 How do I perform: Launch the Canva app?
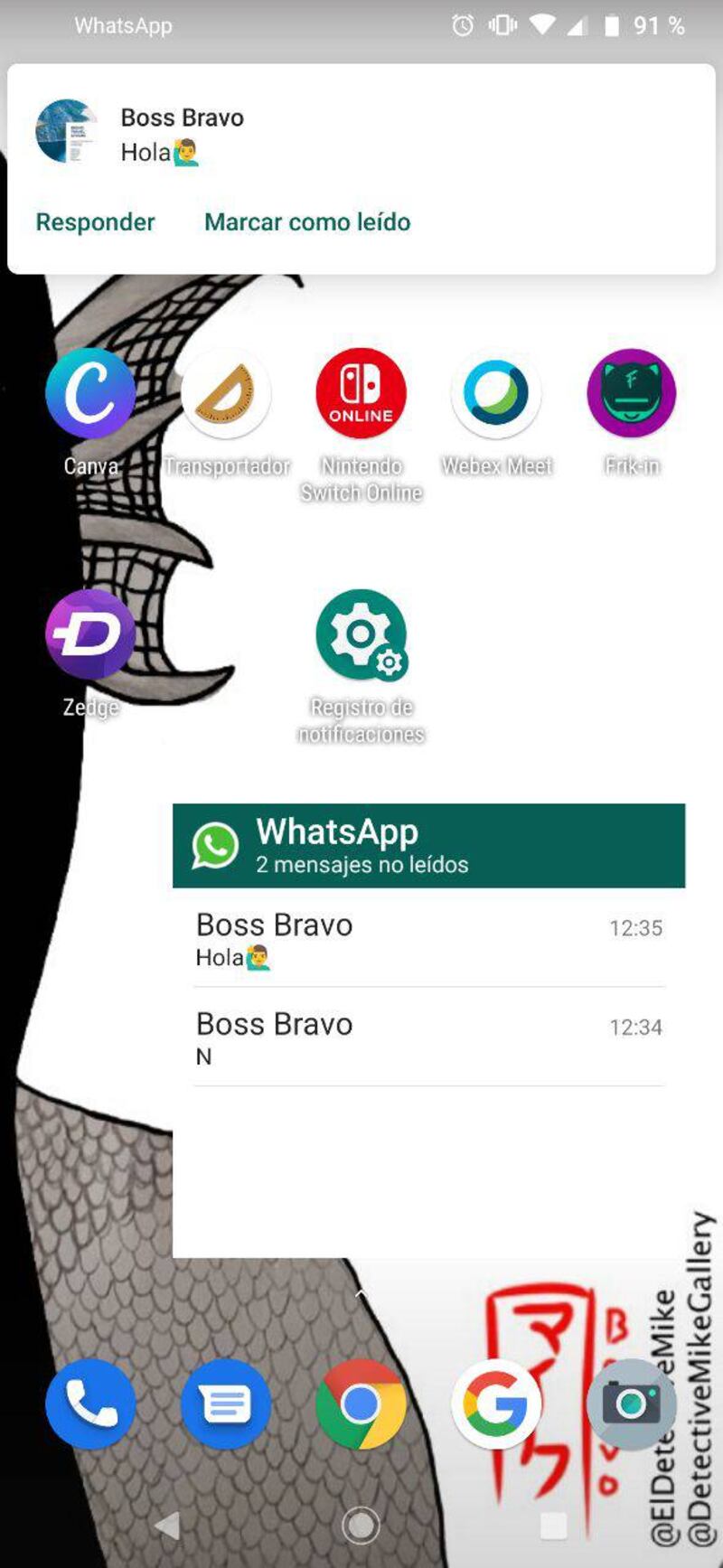90,394
